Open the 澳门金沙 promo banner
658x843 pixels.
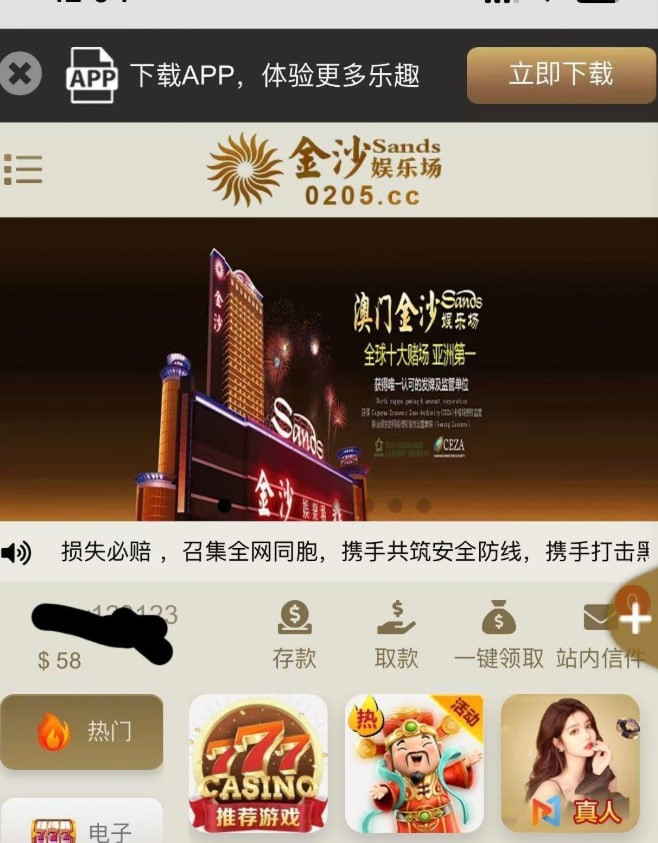coord(328,368)
